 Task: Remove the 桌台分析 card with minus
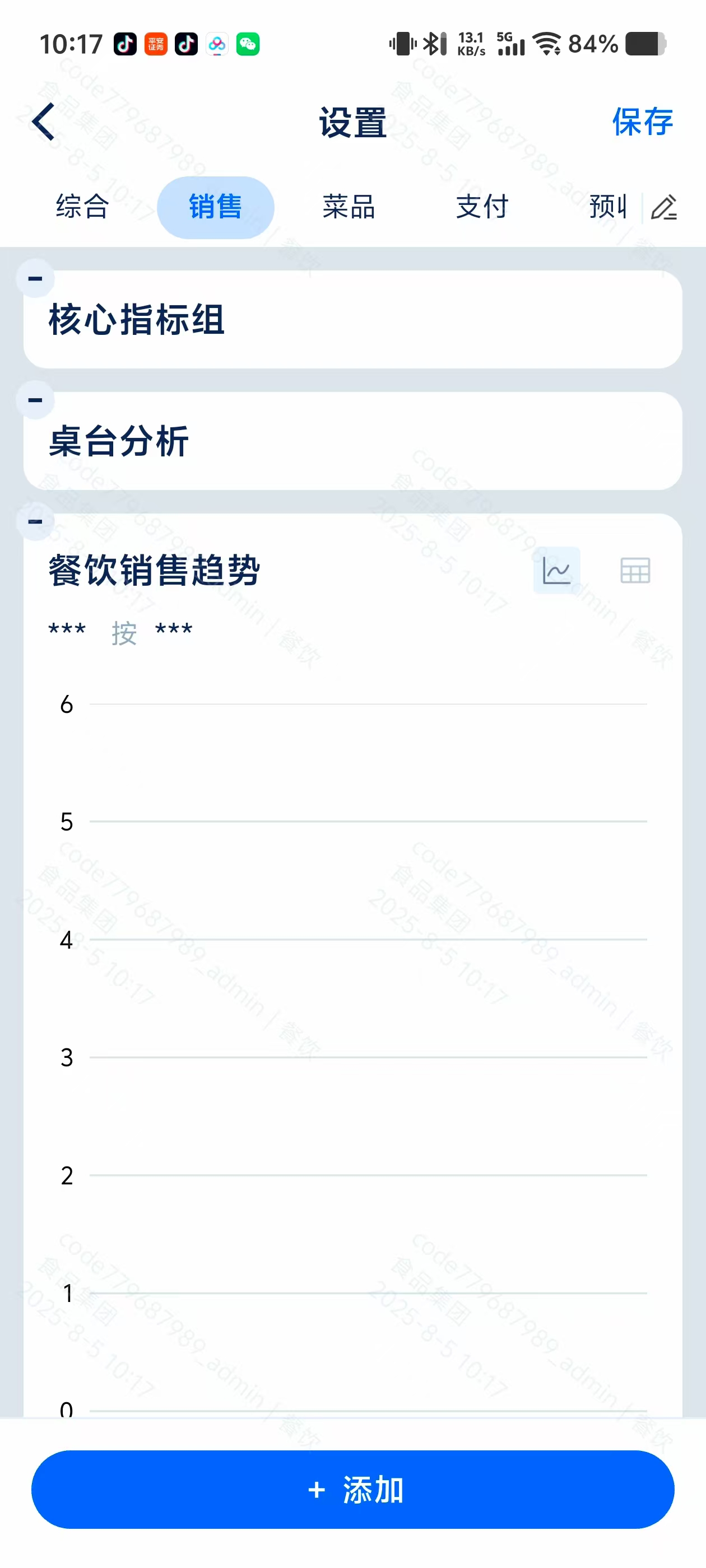tap(35, 400)
